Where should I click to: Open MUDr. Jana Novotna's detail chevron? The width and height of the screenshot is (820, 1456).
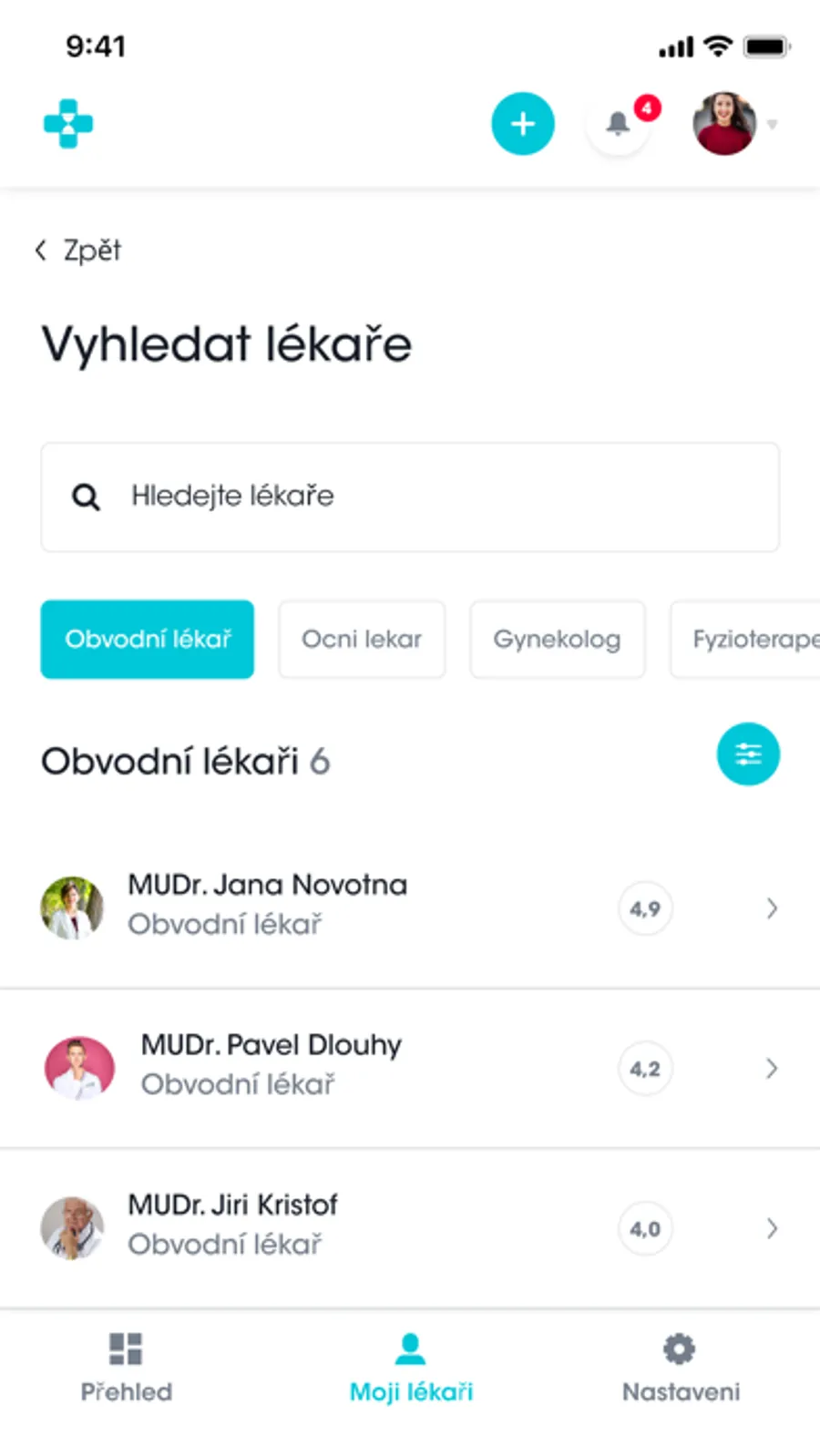click(x=772, y=908)
